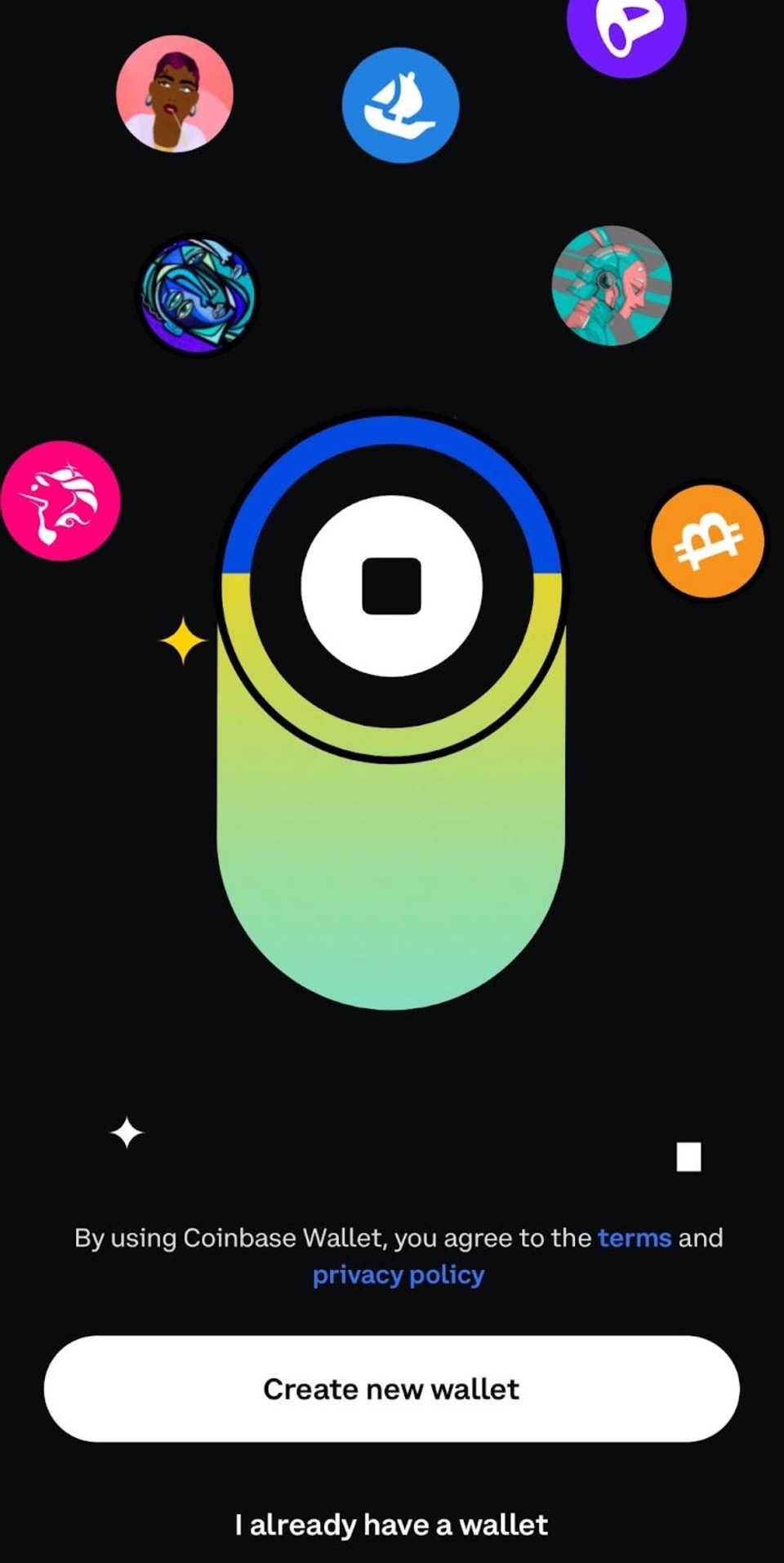Choose I already have a wallet
Screen dimensions: 784x1563
(391, 1525)
